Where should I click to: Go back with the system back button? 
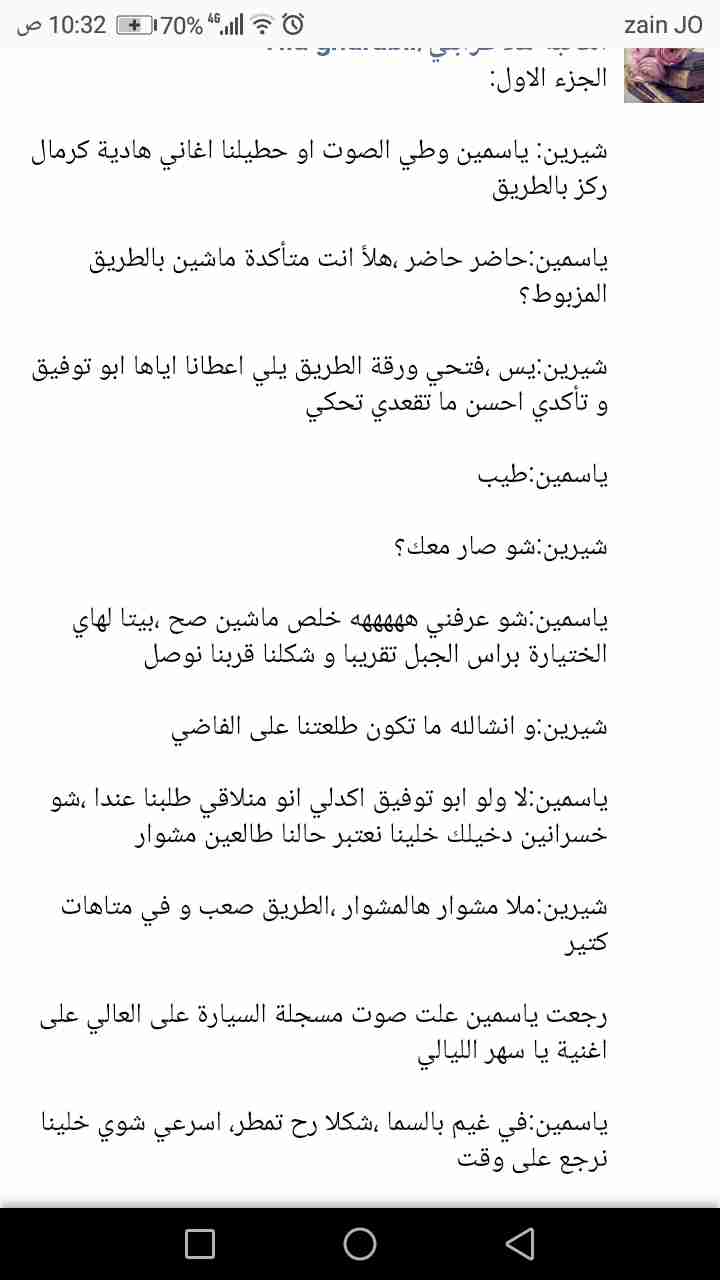(519, 1243)
